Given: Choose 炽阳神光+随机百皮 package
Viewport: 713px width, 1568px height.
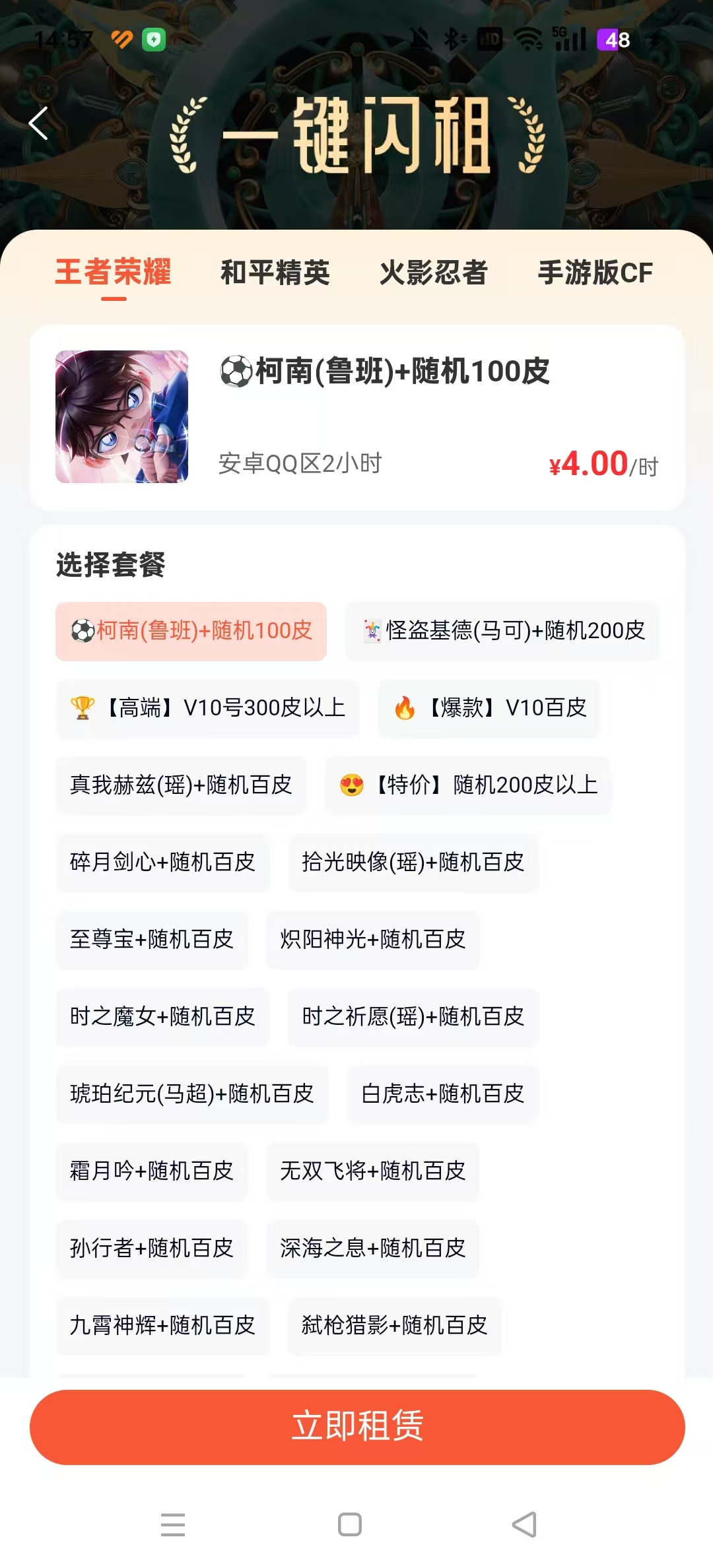Looking at the screenshot, I should pos(373,940).
